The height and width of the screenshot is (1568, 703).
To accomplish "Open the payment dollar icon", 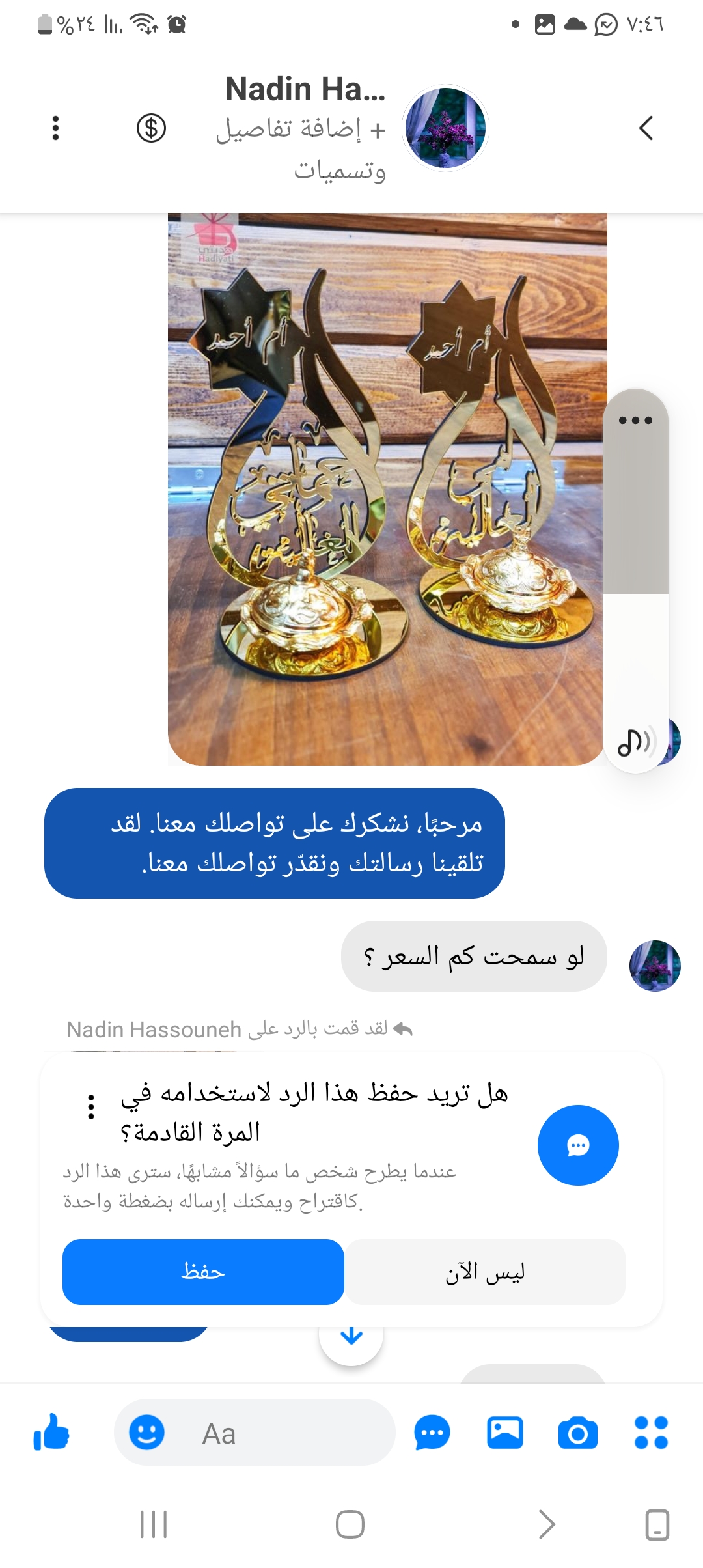I will click(151, 128).
